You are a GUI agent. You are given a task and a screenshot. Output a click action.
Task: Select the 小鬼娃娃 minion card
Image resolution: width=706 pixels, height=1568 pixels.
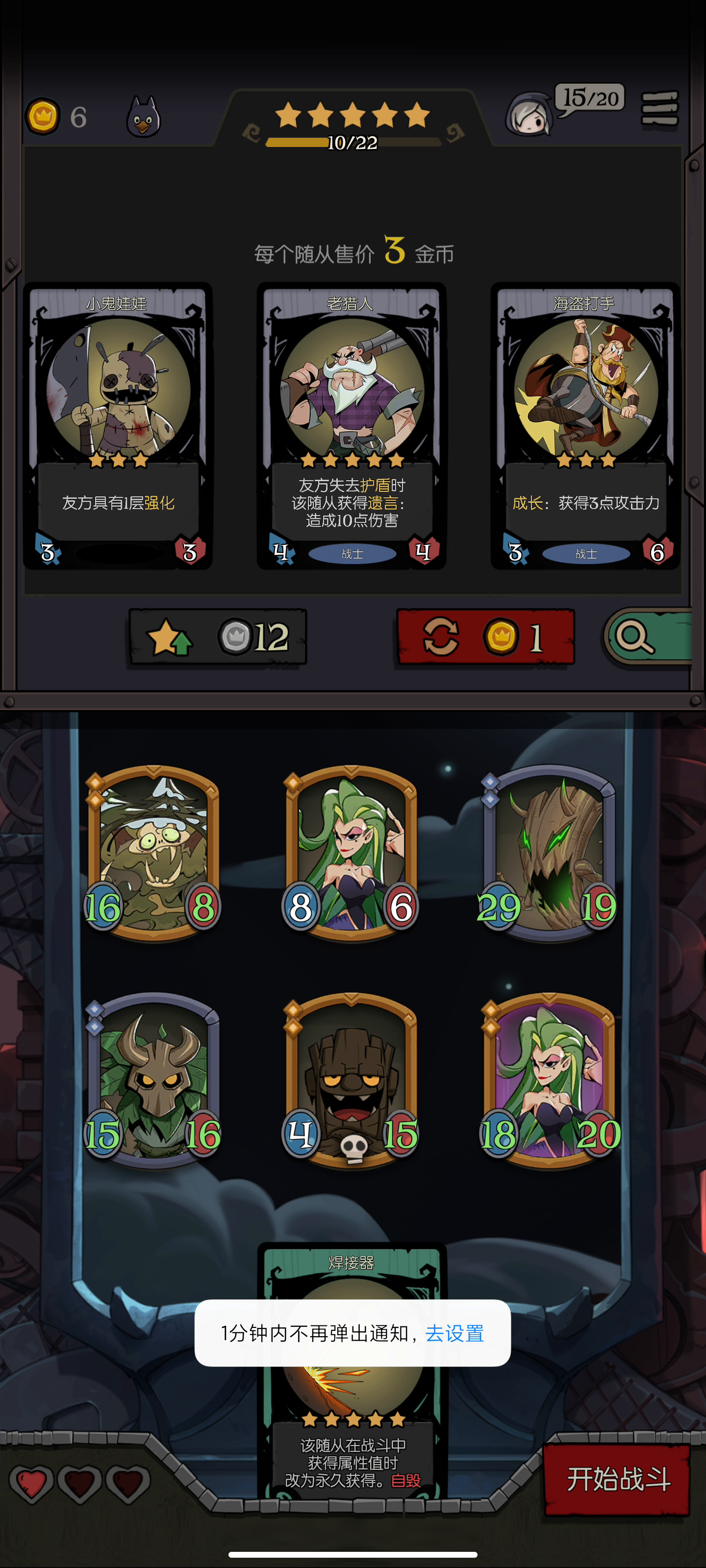tap(118, 426)
